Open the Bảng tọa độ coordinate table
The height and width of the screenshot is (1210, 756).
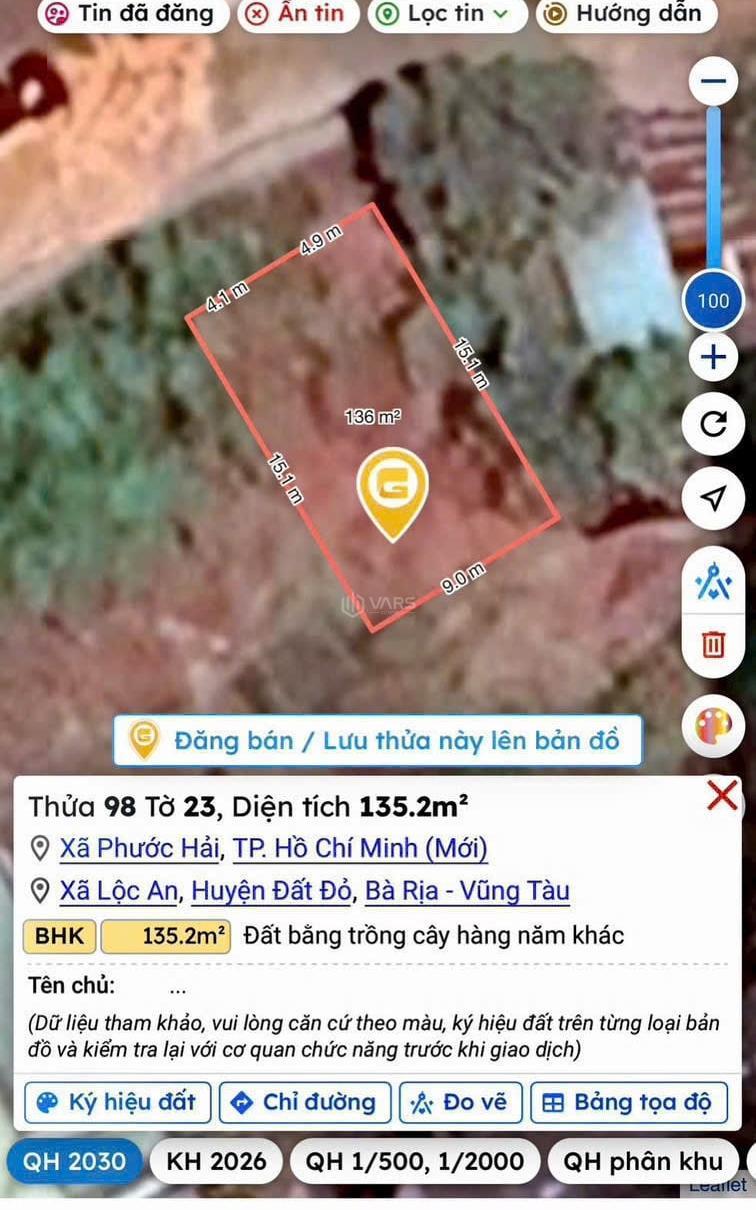pyautogui.click(x=628, y=1102)
